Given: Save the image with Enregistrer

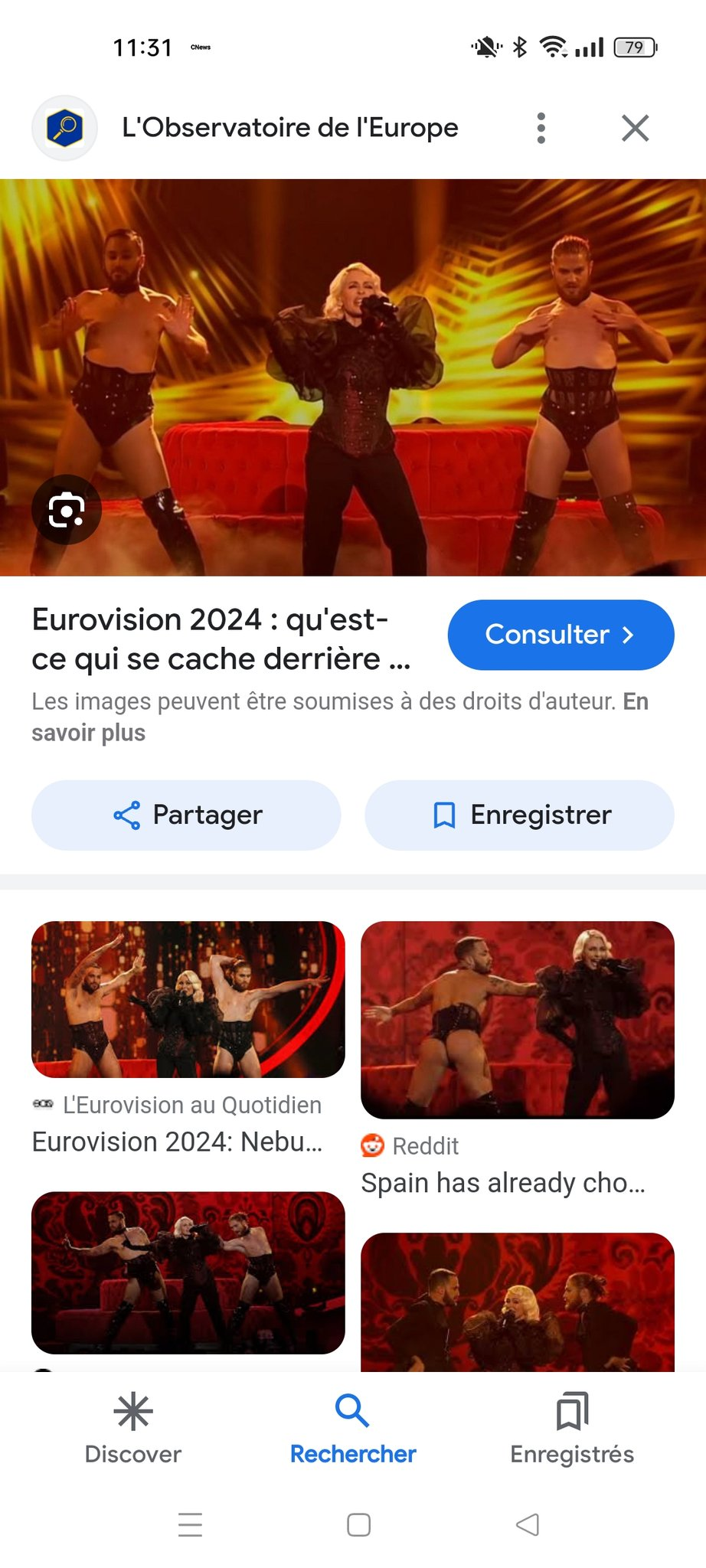Looking at the screenshot, I should coord(519,815).
